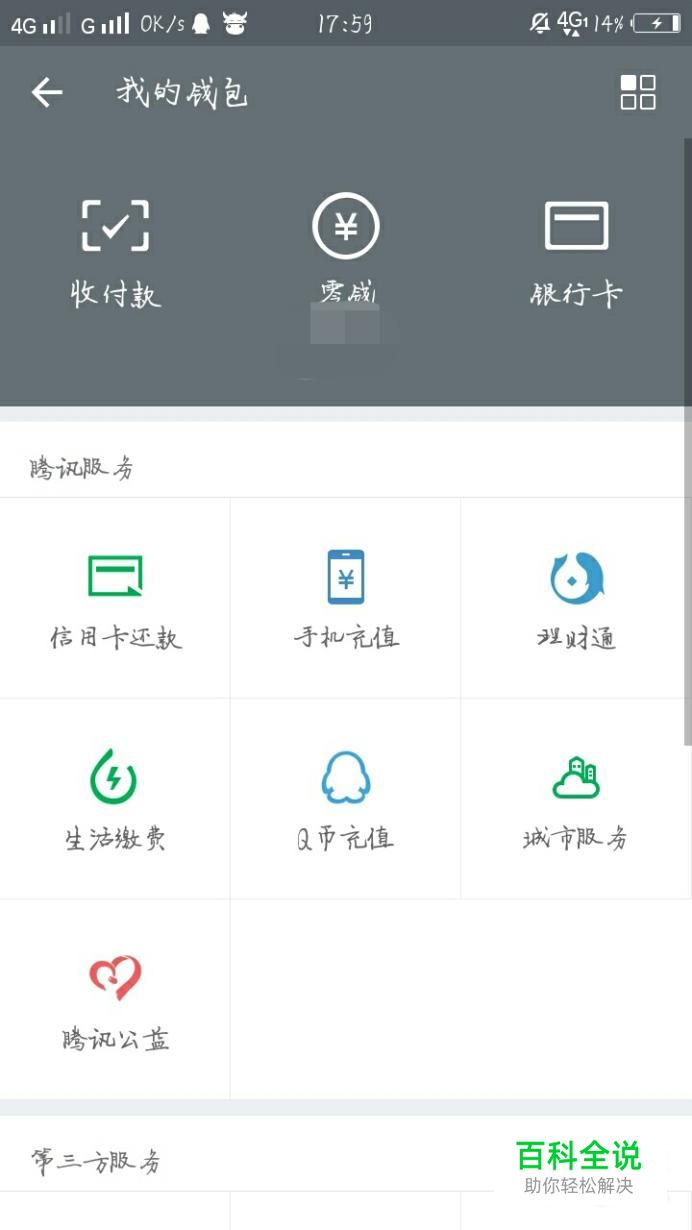The image size is (692, 1230).
Task: Select 信用卡还款 service
Action: point(115,599)
